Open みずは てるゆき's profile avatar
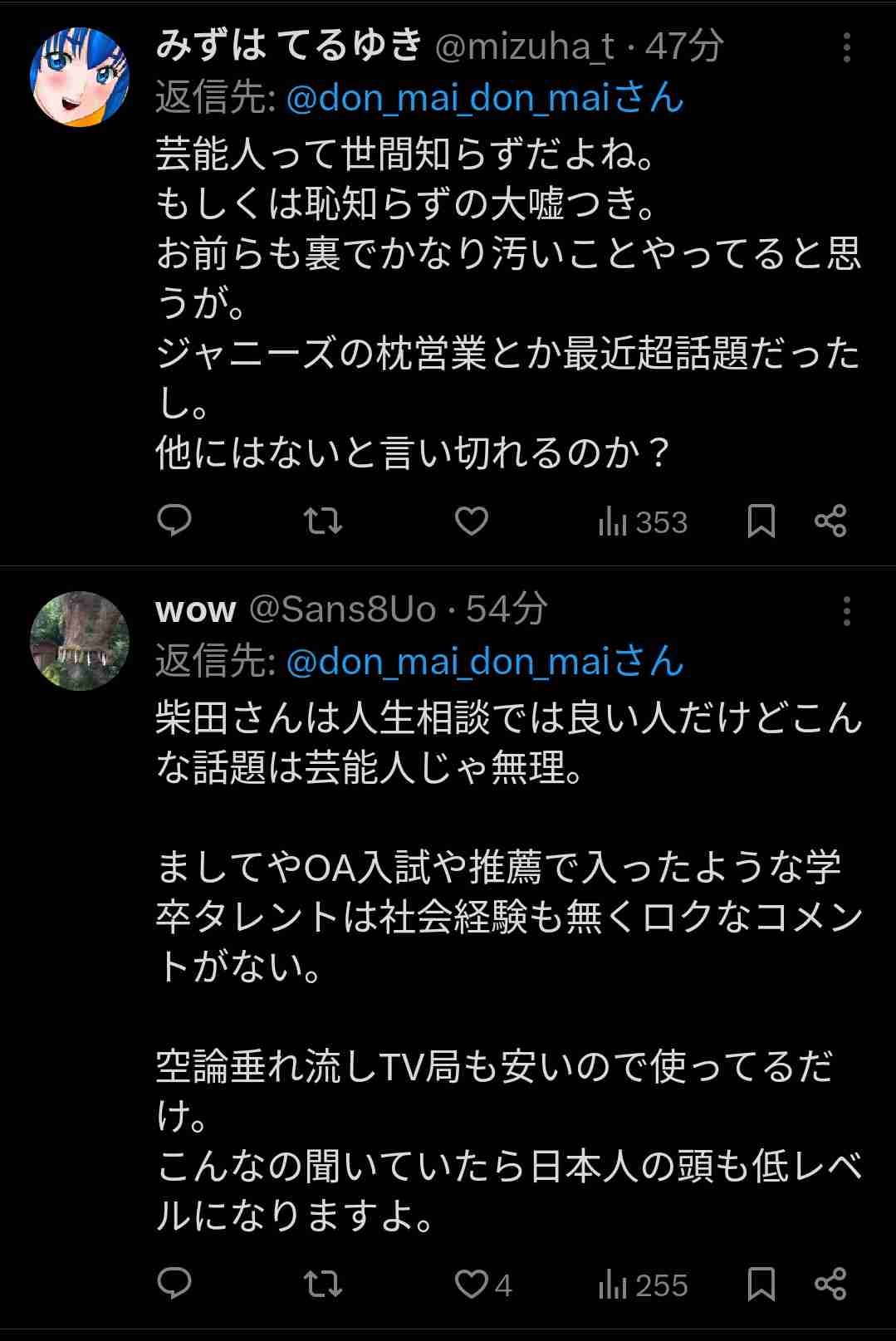 point(80,77)
